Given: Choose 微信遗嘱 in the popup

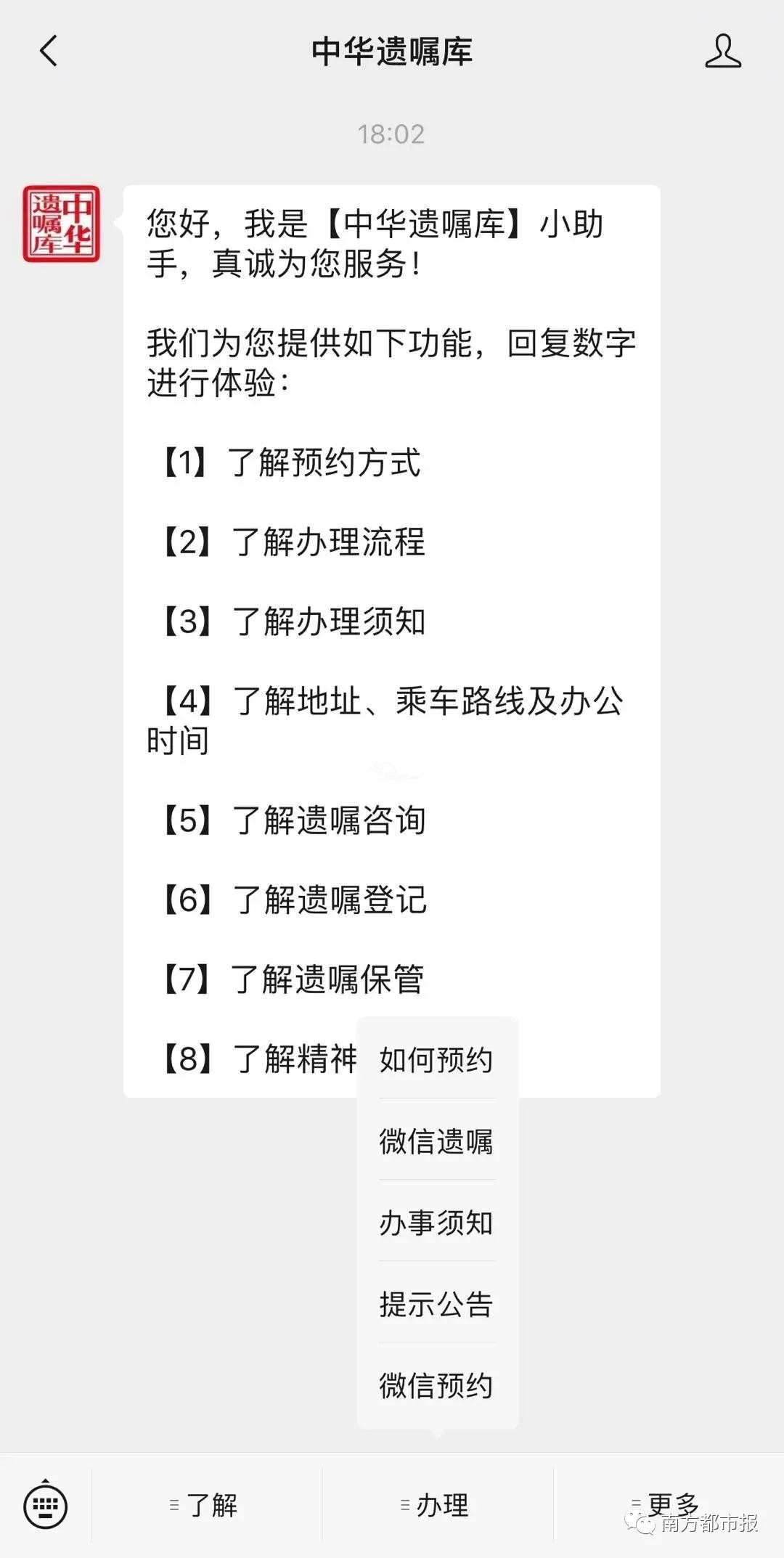Looking at the screenshot, I should pyautogui.click(x=436, y=1141).
